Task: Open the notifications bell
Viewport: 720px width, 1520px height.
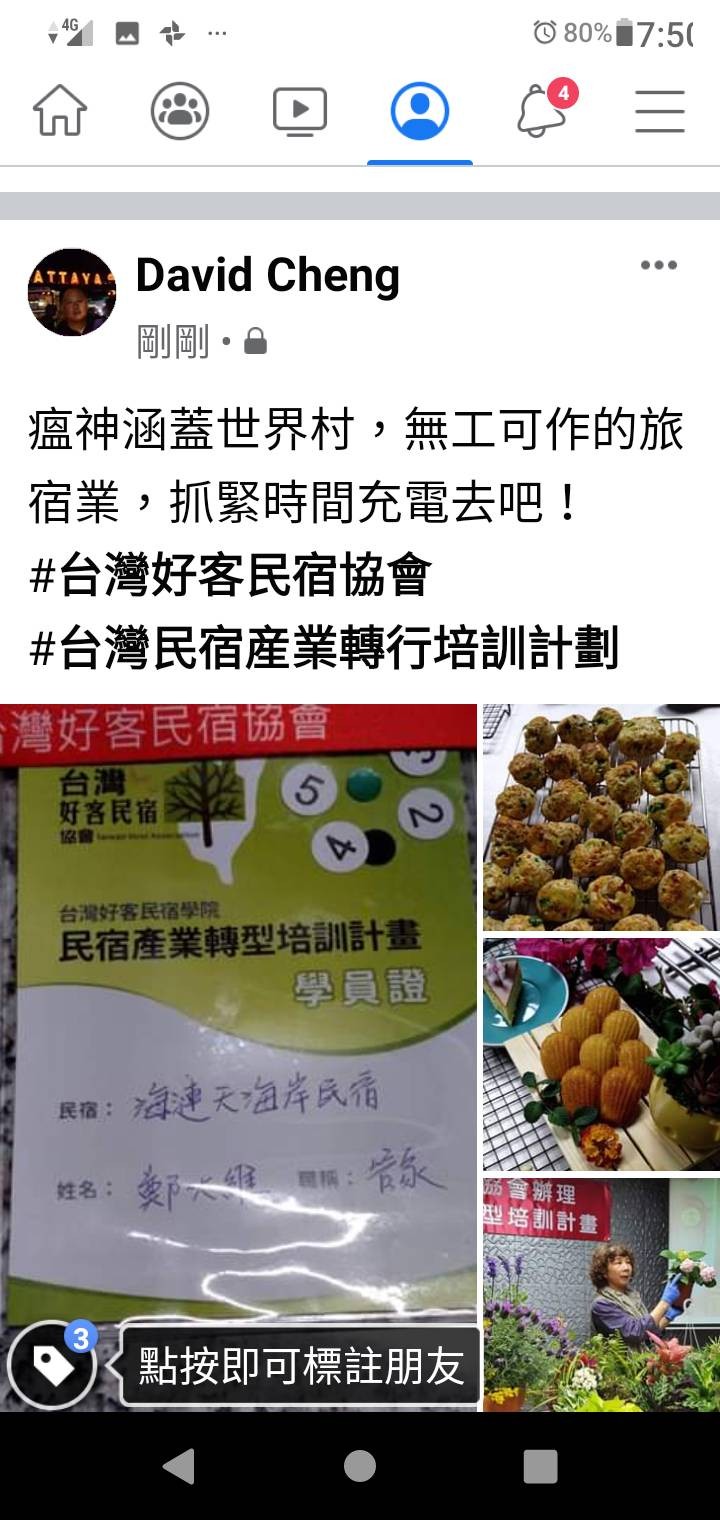Action: (x=542, y=109)
